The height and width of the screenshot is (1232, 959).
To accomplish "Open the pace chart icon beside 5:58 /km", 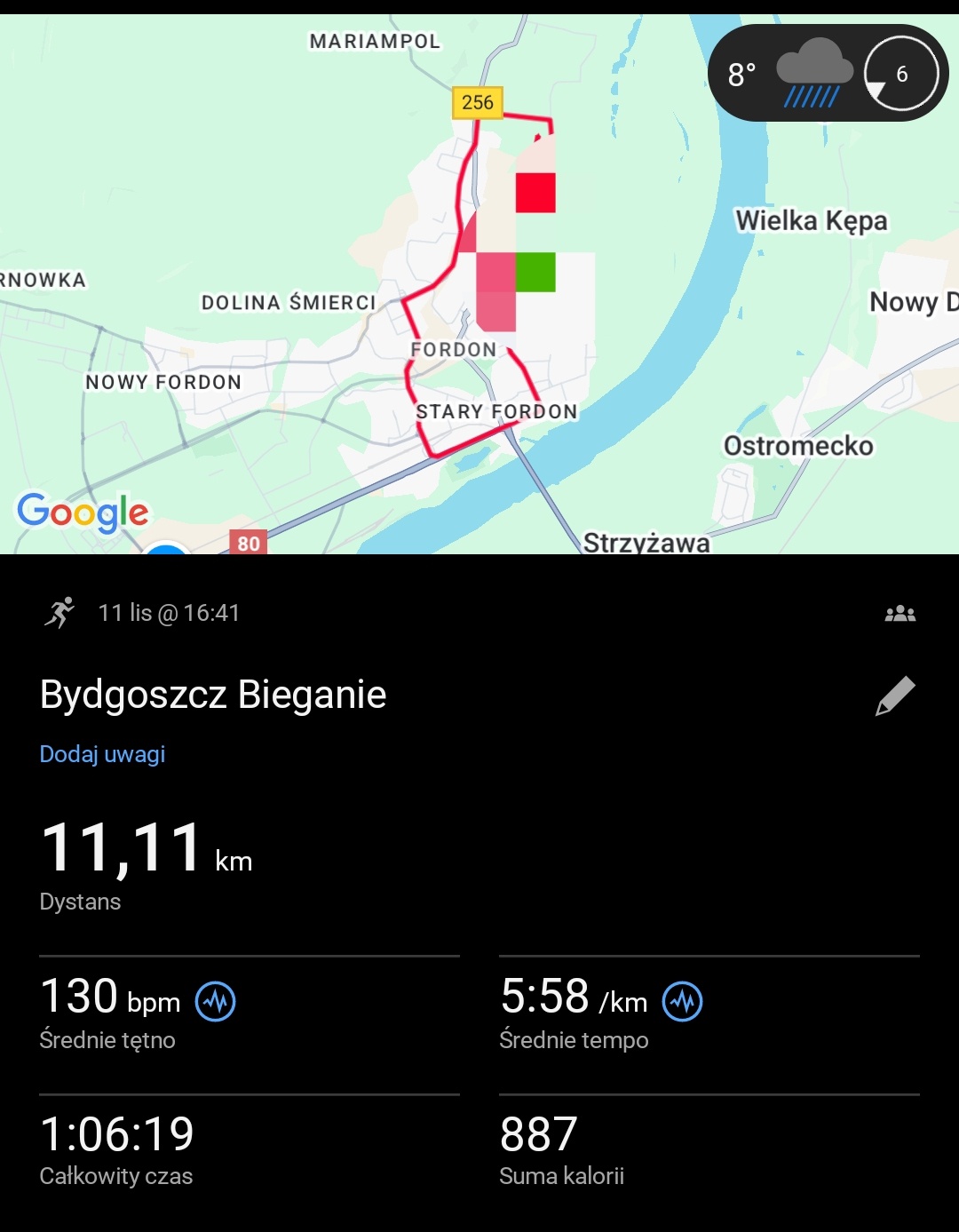I will 682,1001.
